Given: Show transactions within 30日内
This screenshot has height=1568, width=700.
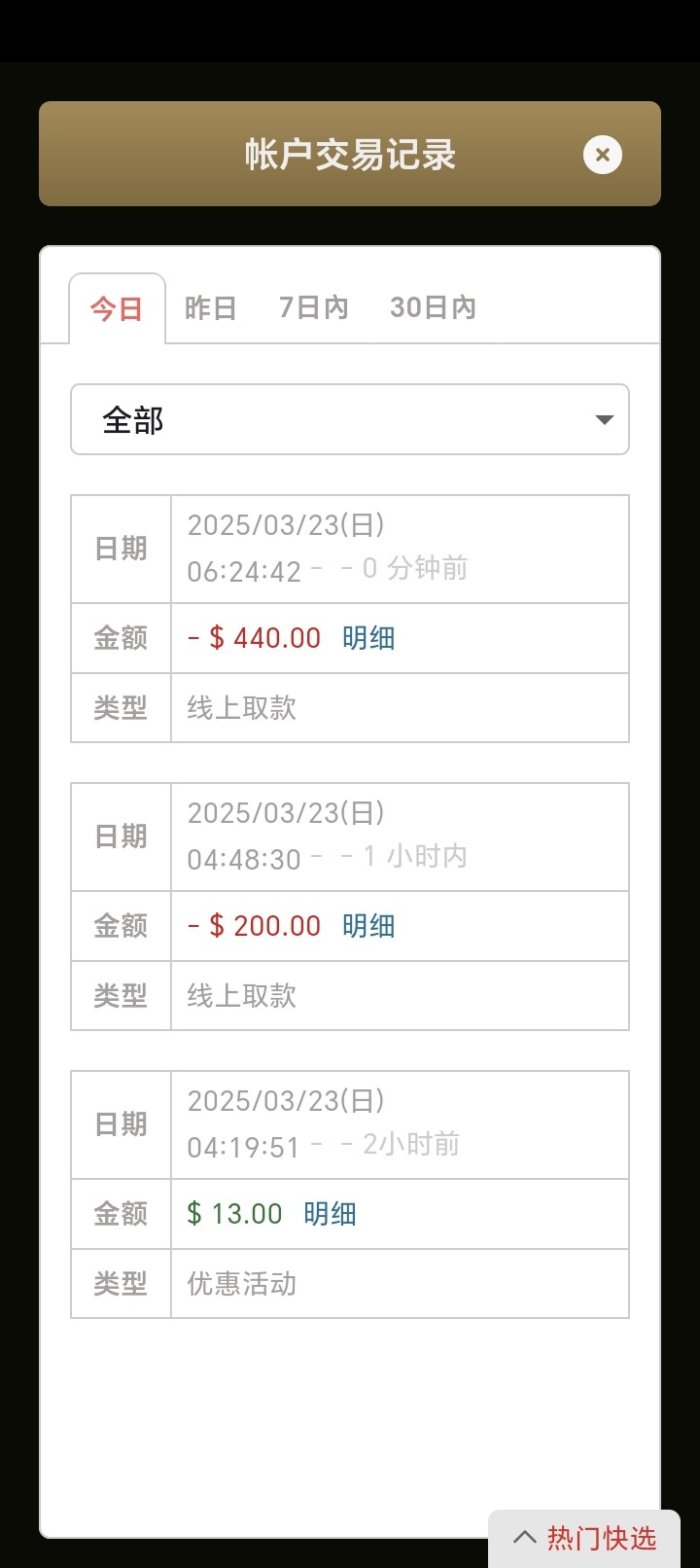Looking at the screenshot, I should [433, 308].
